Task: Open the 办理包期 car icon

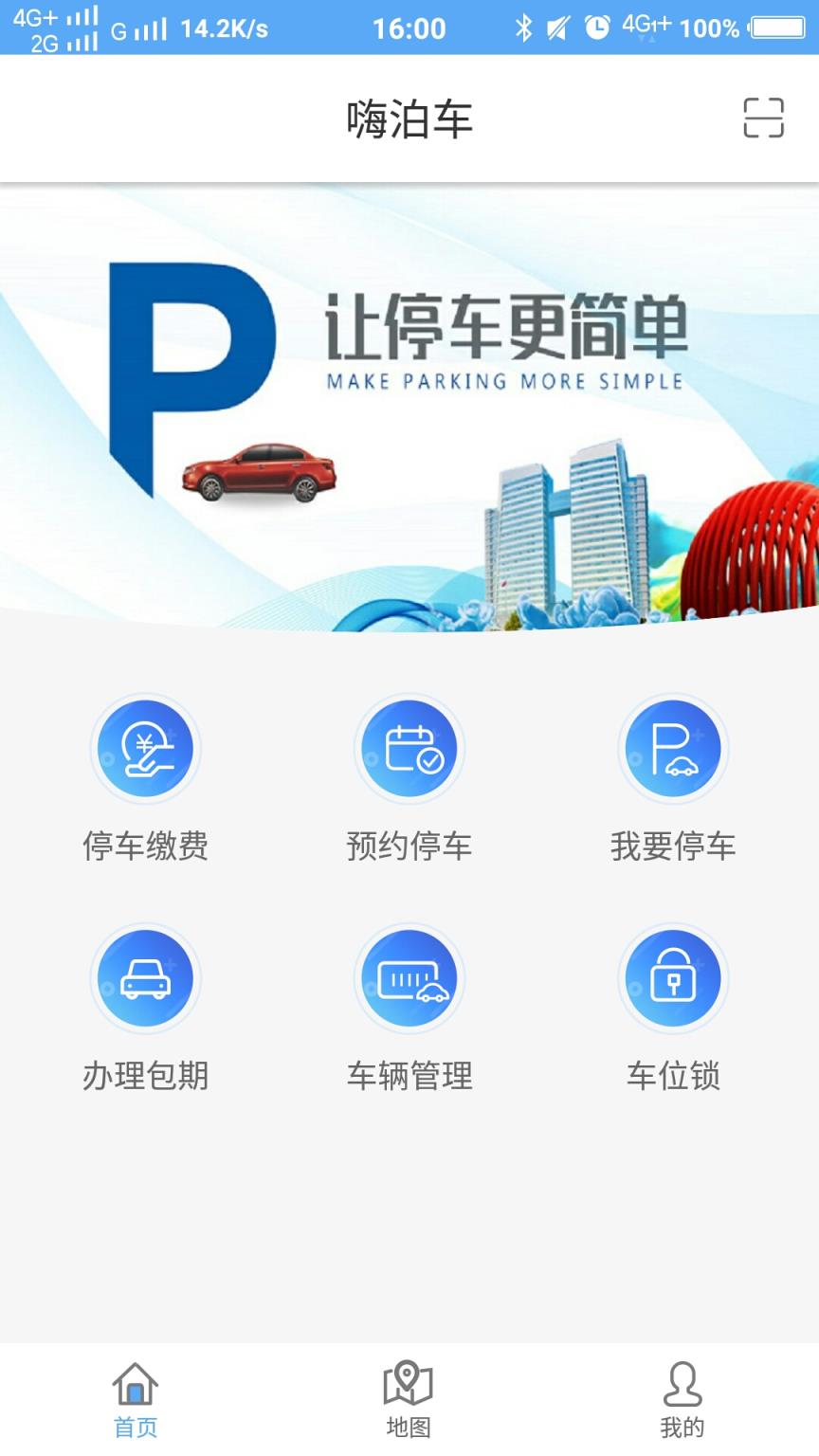Action: (146, 978)
